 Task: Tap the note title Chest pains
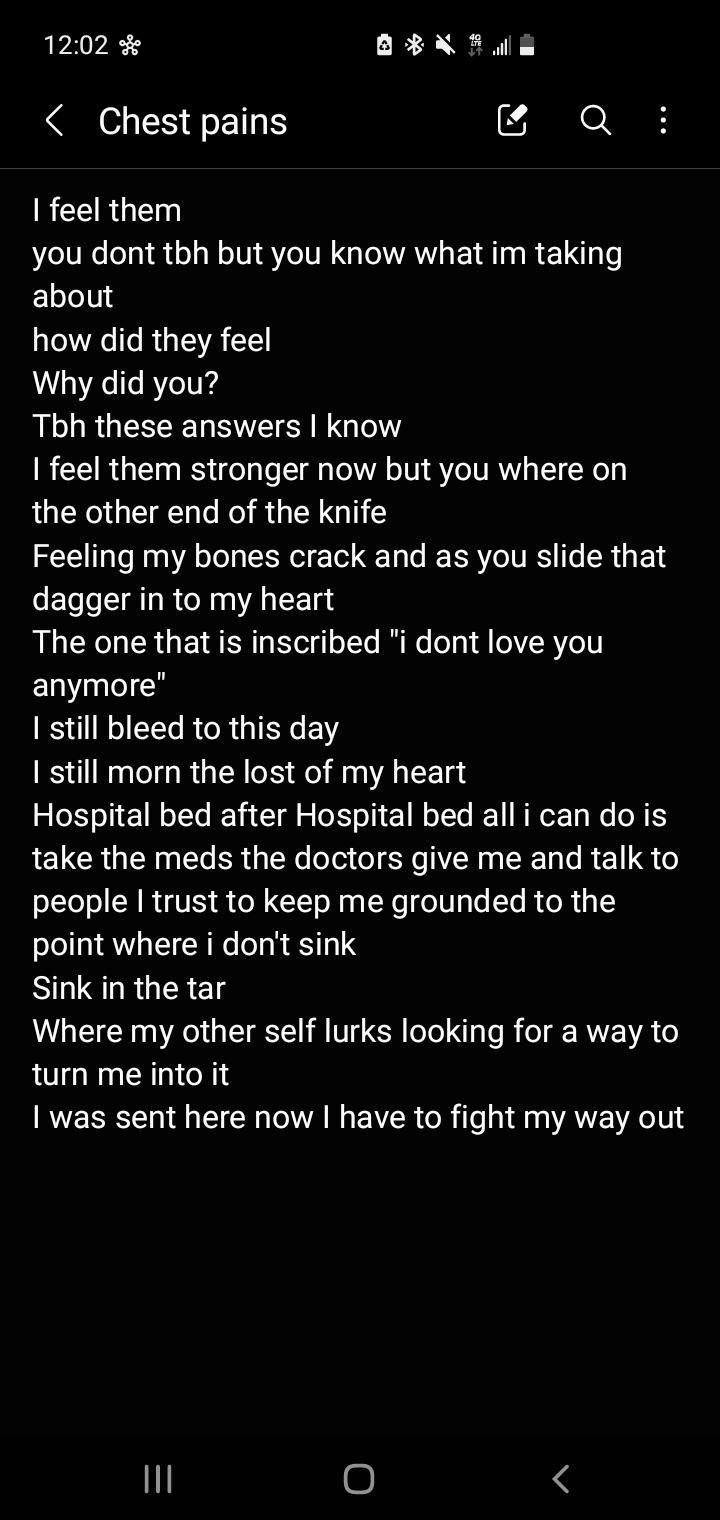[x=192, y=121]
